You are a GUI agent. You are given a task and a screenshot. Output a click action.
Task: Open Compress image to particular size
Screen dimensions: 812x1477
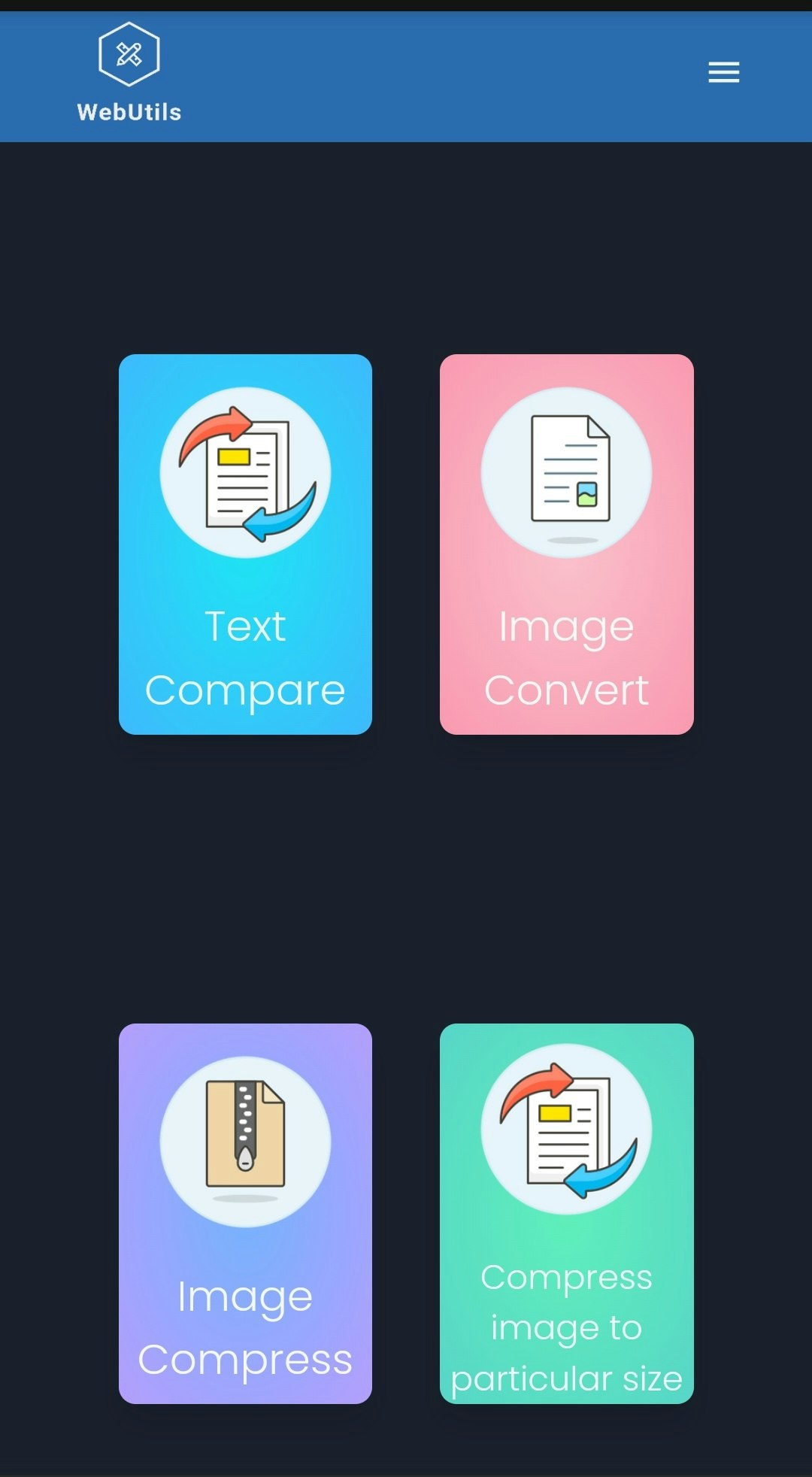click(566, 1213)
